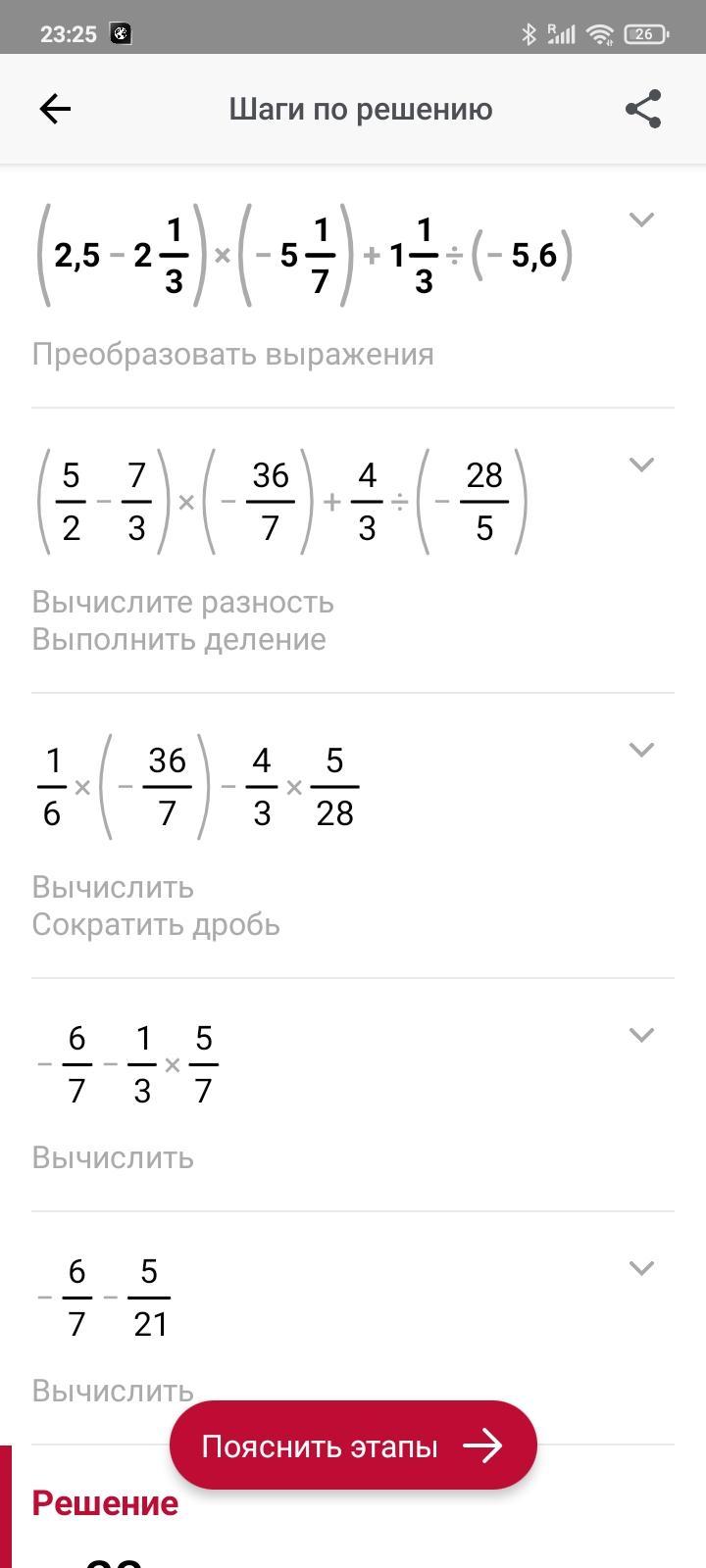This screenshot has width=706, height=1568.
Task: Share the solution steps
Action: pos(643,109)
